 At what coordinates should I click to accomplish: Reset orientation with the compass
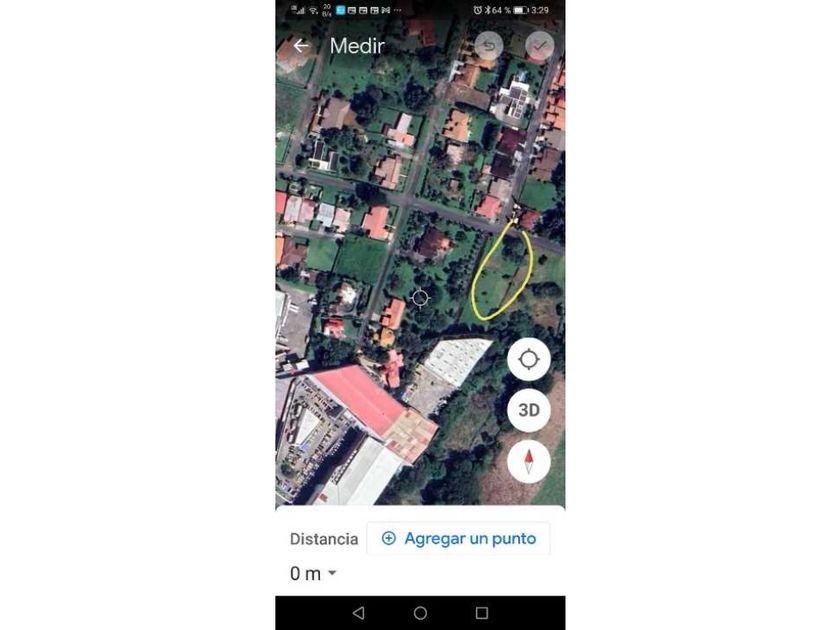coord(529,461)
